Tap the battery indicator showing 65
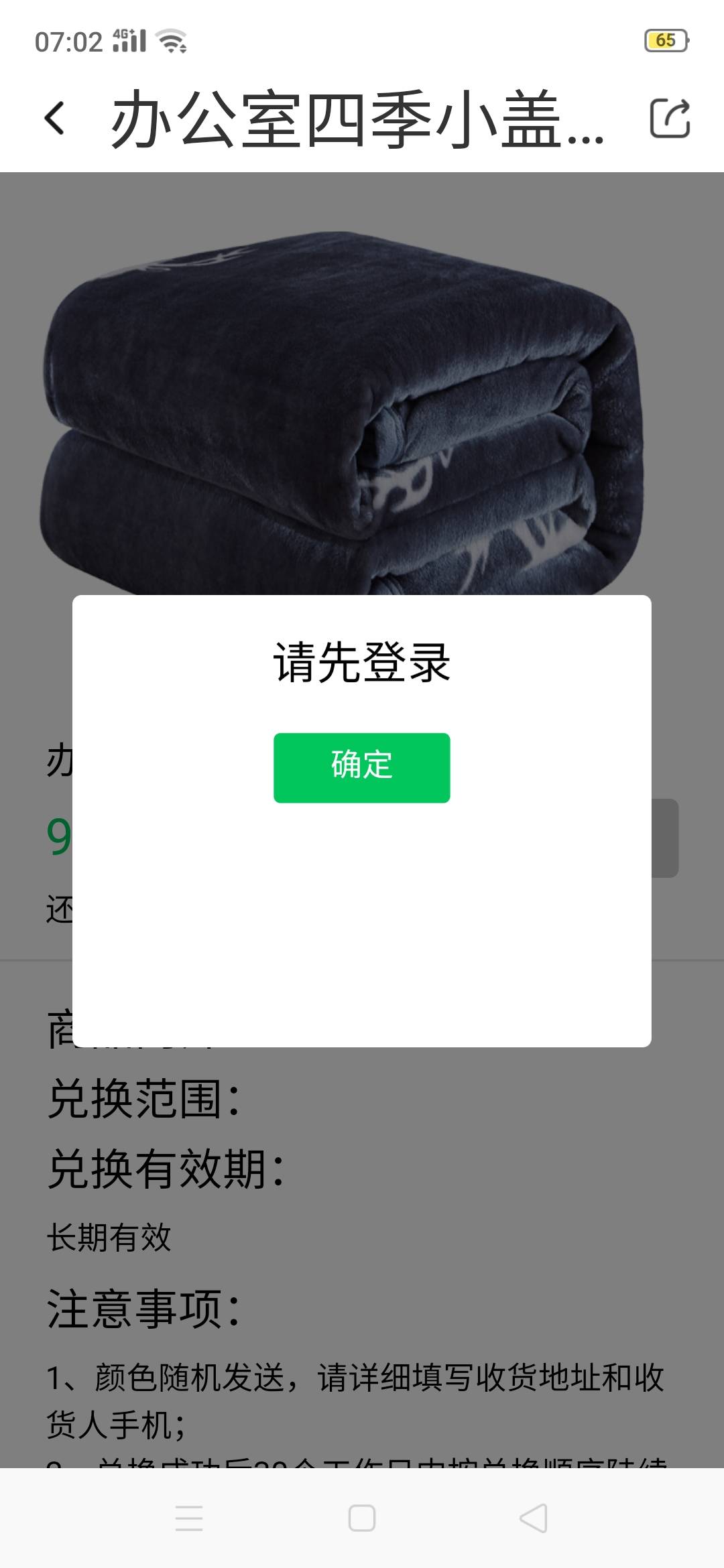Viewport: 724px width, 1568px height. click(x=667, y=40)
